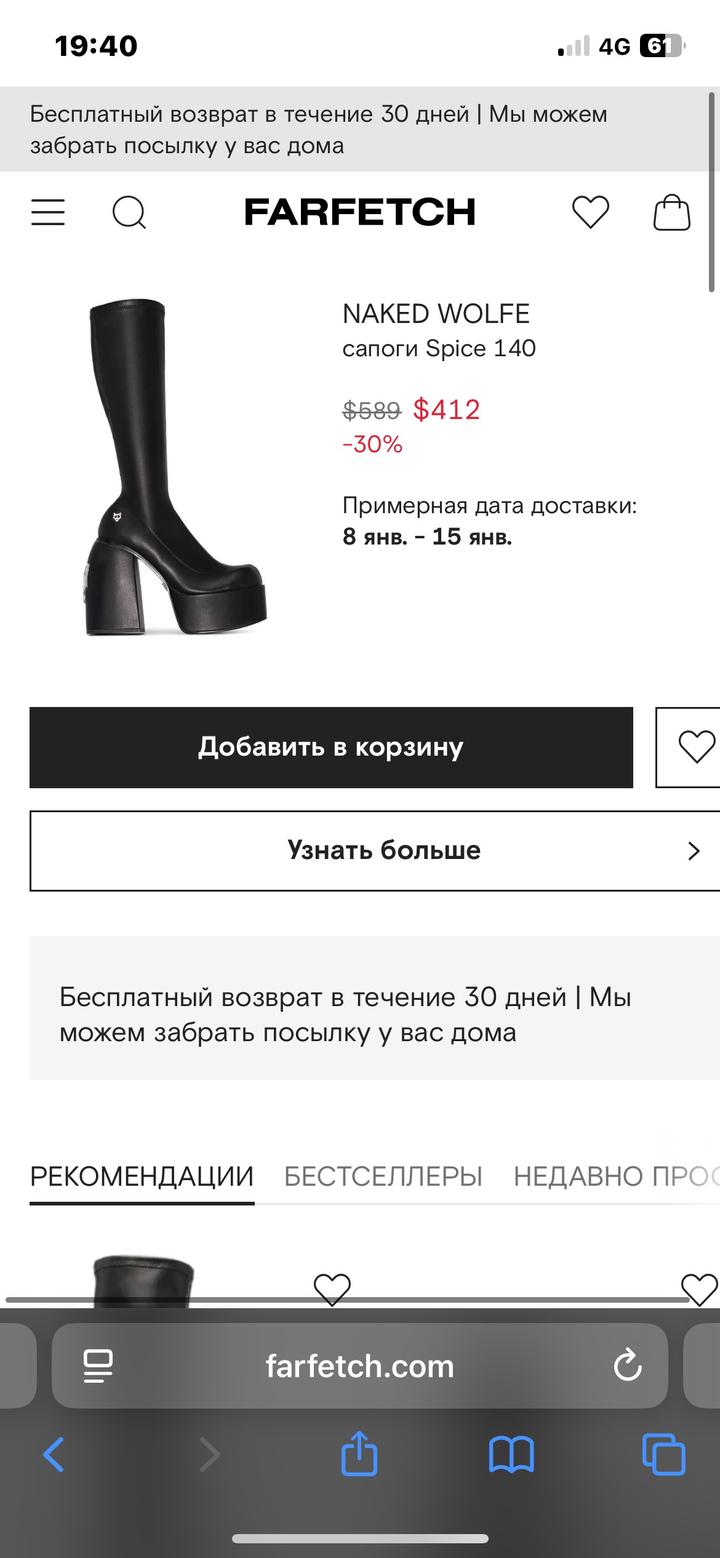
Task: Show open Safari tabs
Action: click(x=663, y=1454)
